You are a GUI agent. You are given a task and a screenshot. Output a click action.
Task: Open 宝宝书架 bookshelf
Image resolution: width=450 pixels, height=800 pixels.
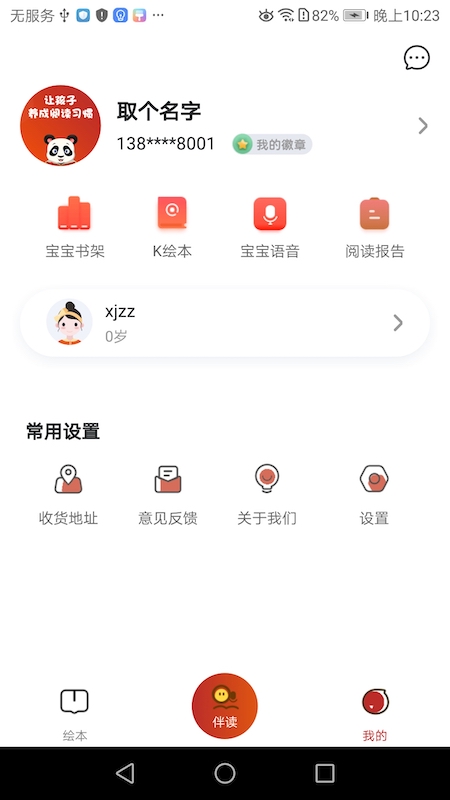pyautogui.click(x=75, y=228)
